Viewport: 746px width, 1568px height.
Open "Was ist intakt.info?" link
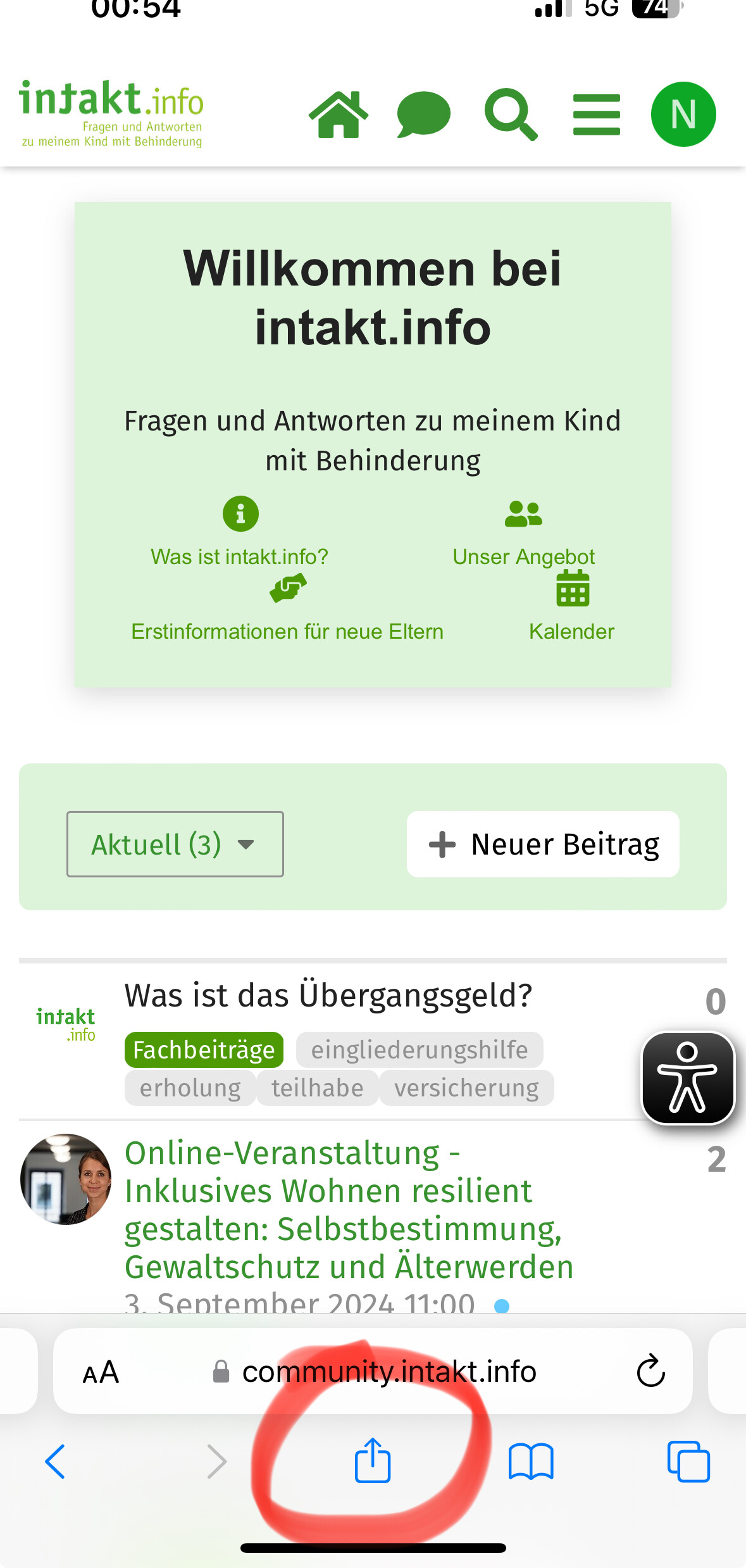click(240, 556)
